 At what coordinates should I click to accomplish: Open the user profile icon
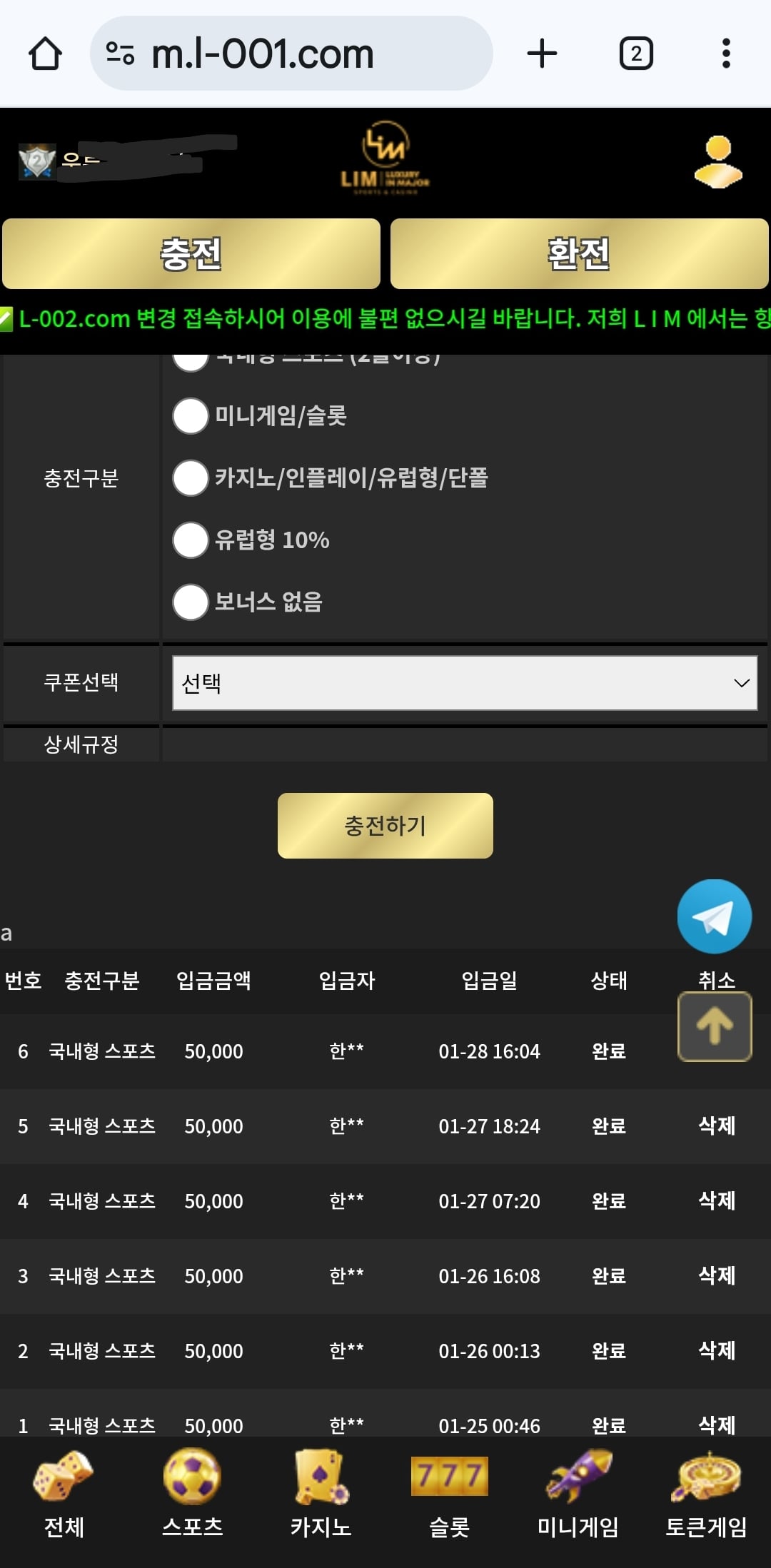[717, 162]
